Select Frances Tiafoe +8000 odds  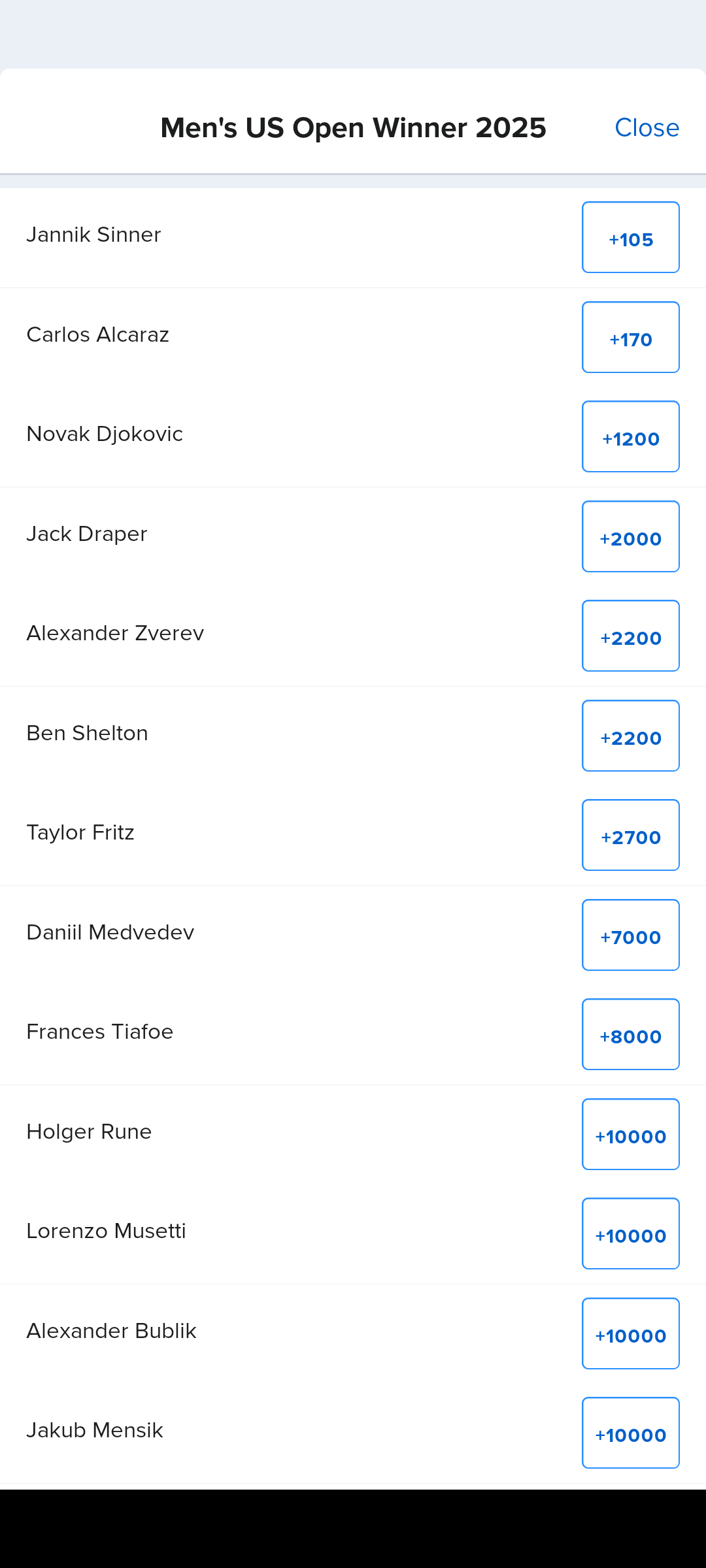pyautogui.click(x=630, y=1034)
